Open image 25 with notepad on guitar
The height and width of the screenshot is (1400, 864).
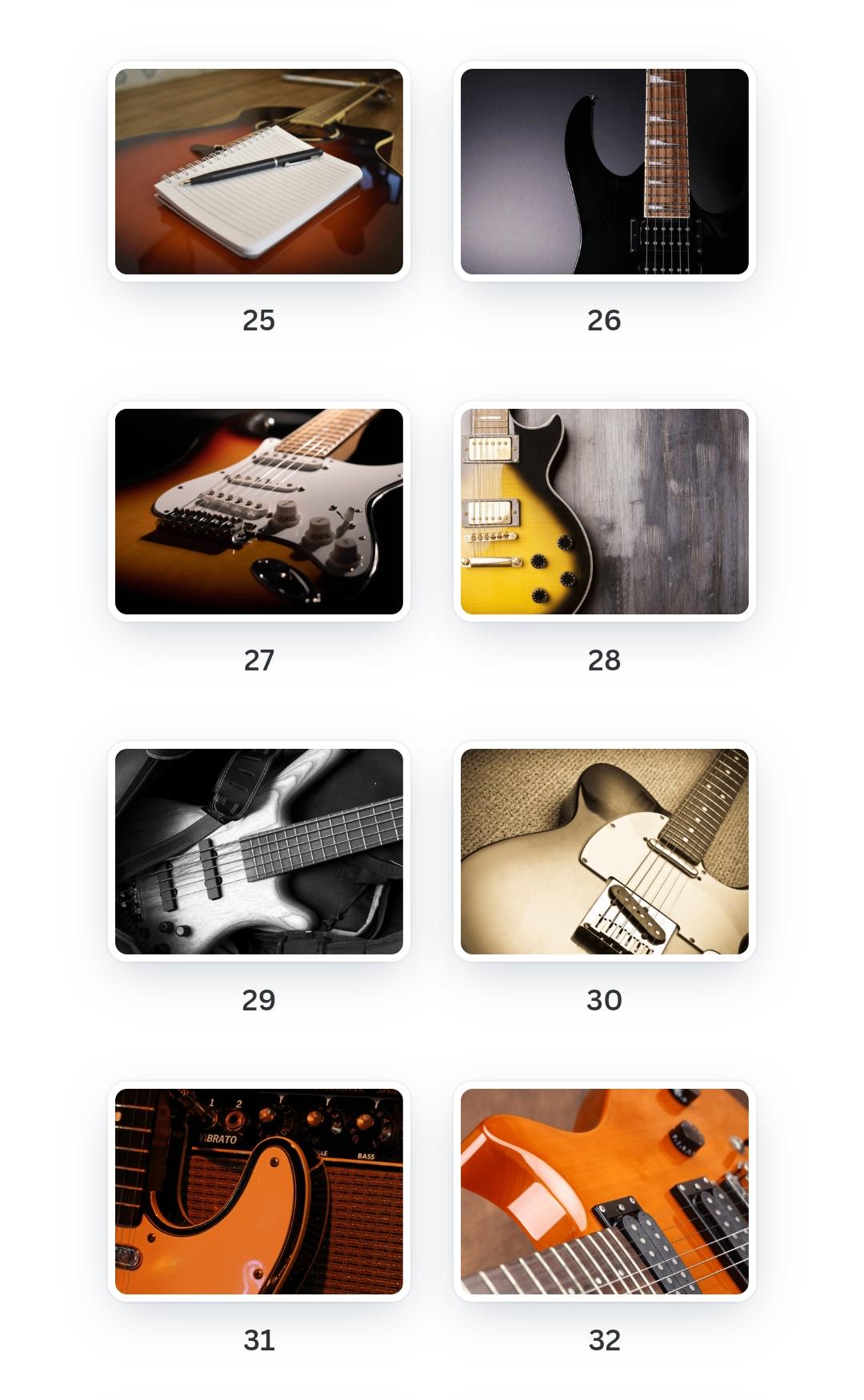(x=258, y=171)
